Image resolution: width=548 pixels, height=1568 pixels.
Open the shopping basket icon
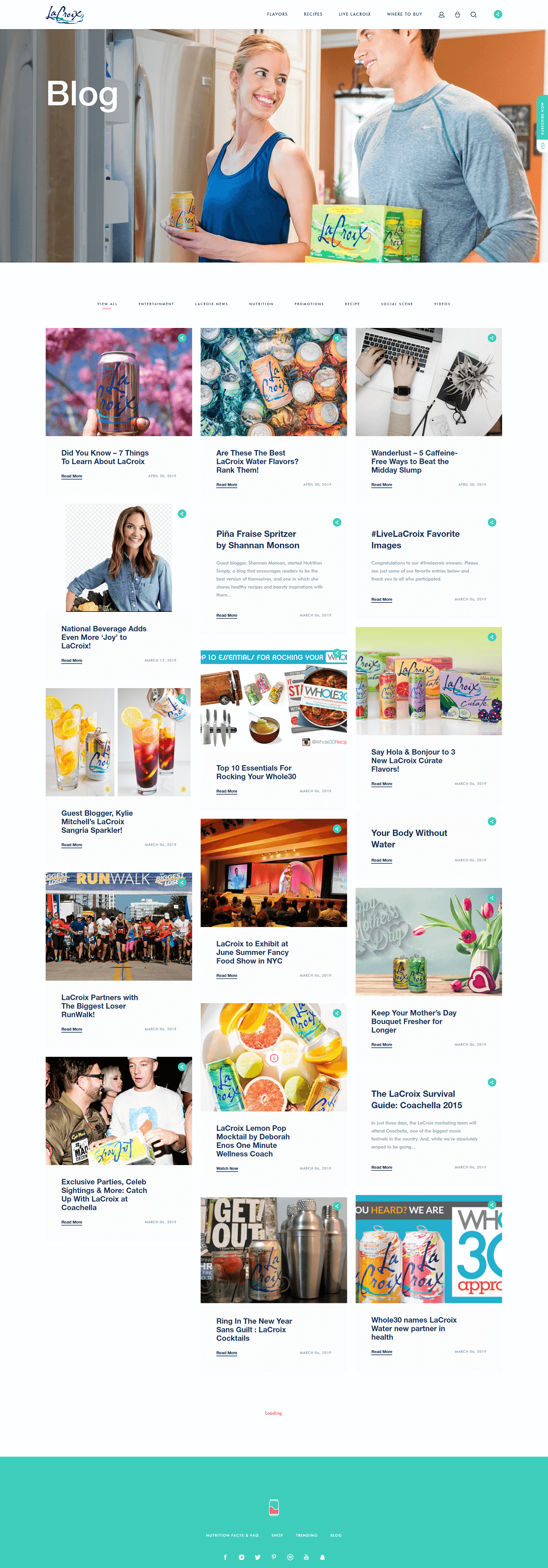coord(457,15)
